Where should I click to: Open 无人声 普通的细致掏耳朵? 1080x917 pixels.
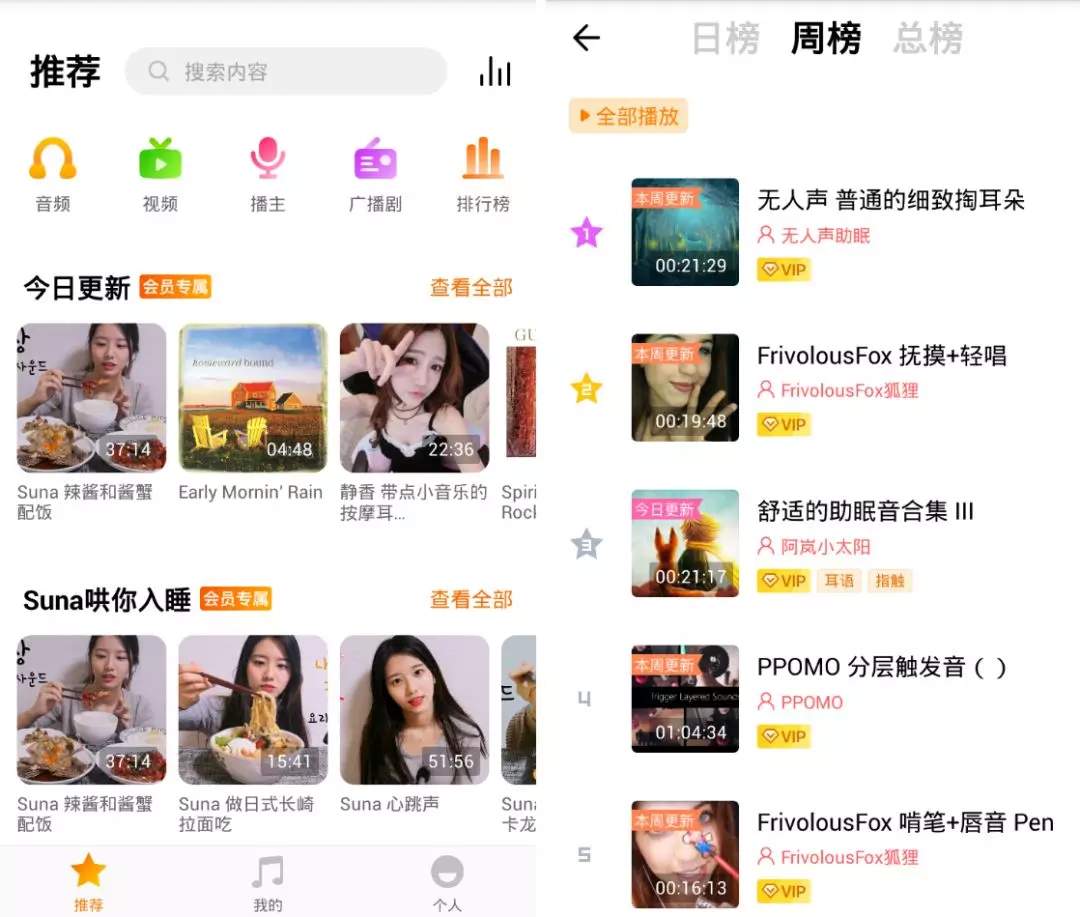(890, 200)
